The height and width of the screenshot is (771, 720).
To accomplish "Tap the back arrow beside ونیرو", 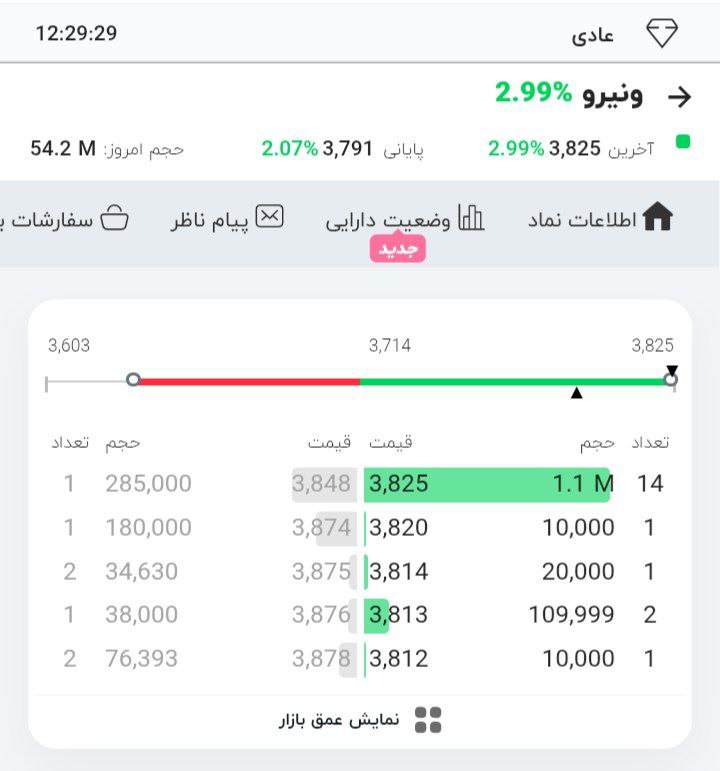I will [679, 97].
